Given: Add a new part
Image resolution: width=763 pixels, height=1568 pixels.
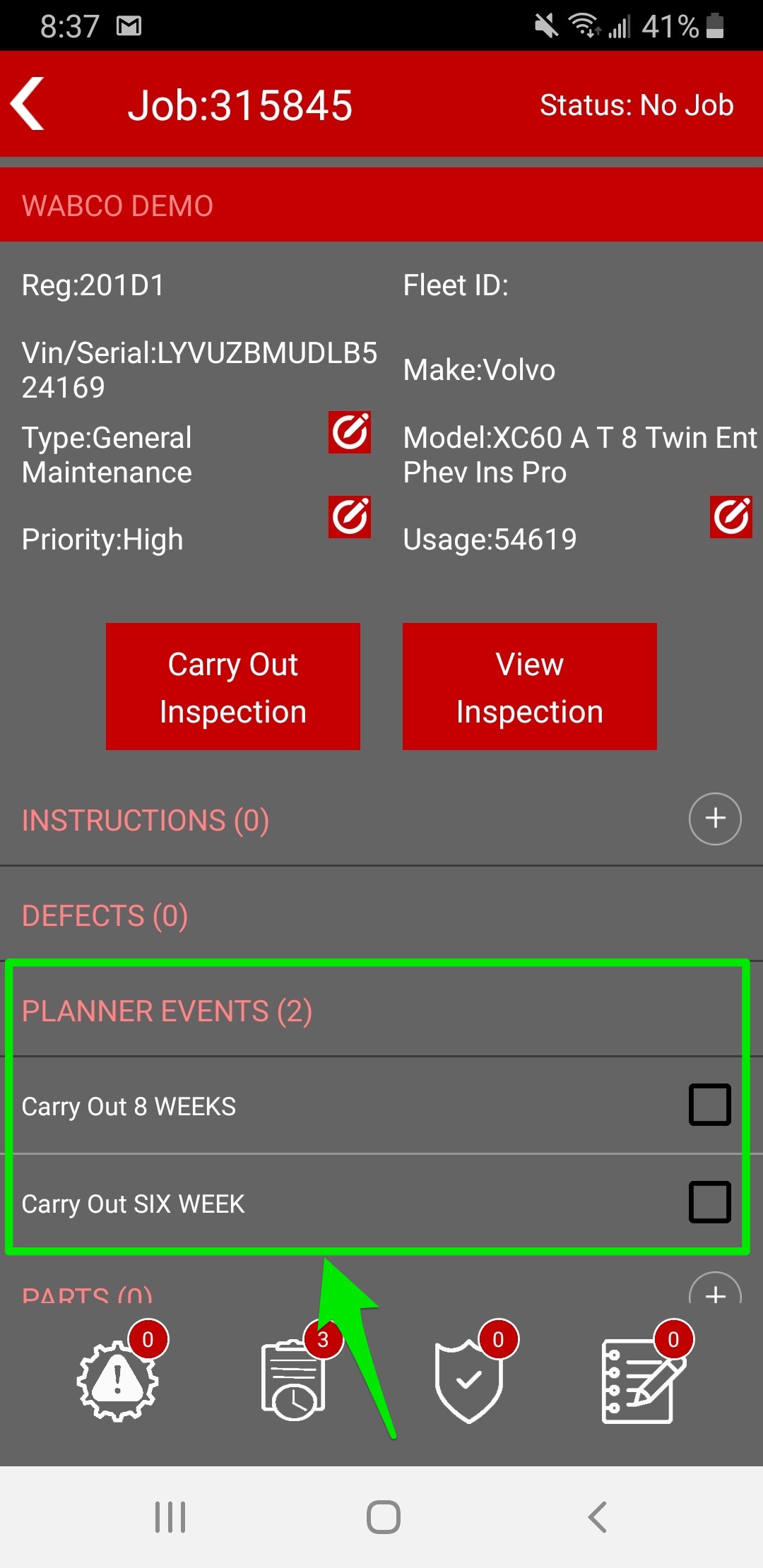Looking at the screenshot, I should tap(715, 1289).
